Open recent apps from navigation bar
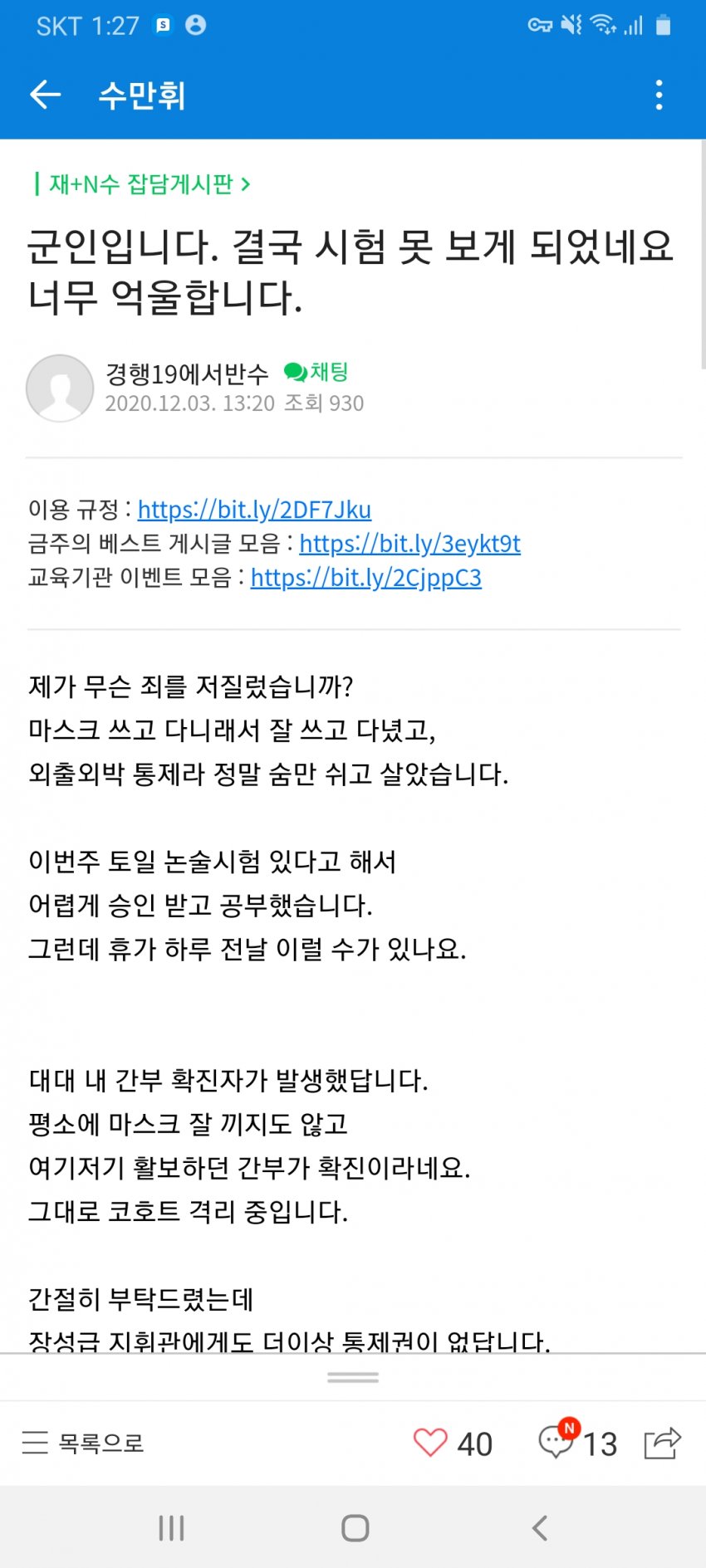 point(171,1528)
